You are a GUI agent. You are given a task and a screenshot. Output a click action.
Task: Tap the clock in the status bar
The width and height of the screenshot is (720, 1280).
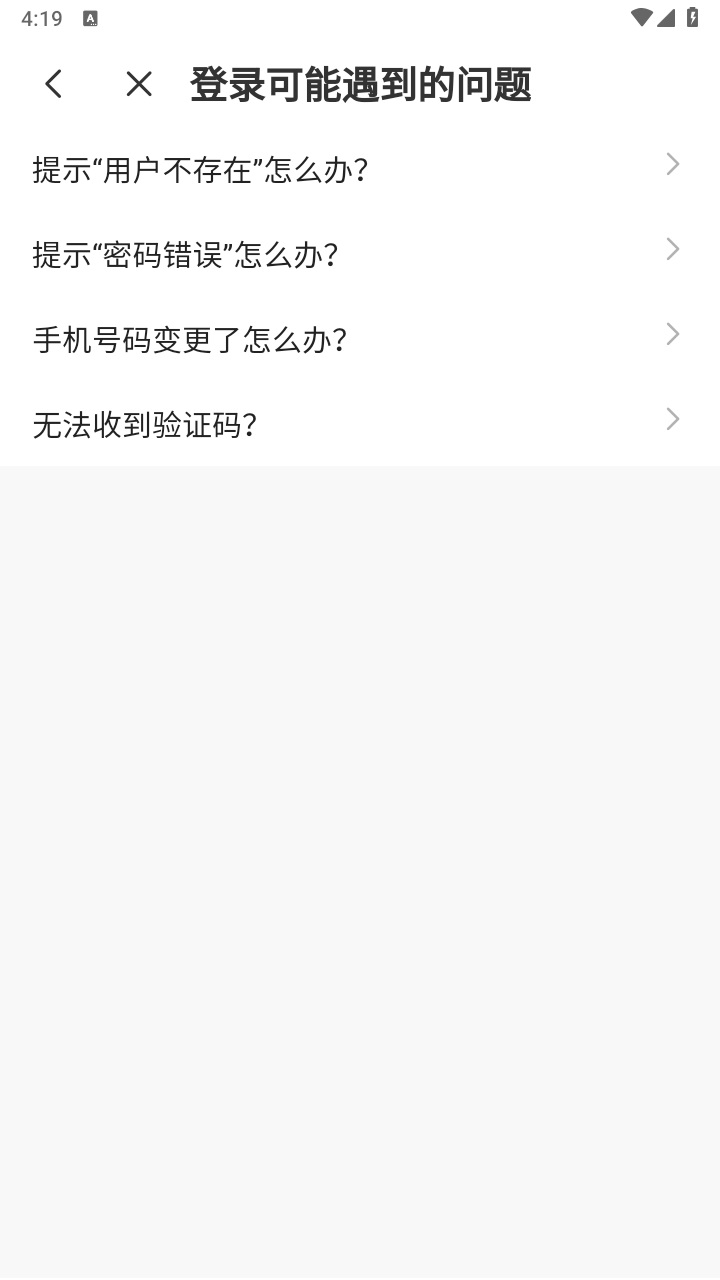point(43,17)
